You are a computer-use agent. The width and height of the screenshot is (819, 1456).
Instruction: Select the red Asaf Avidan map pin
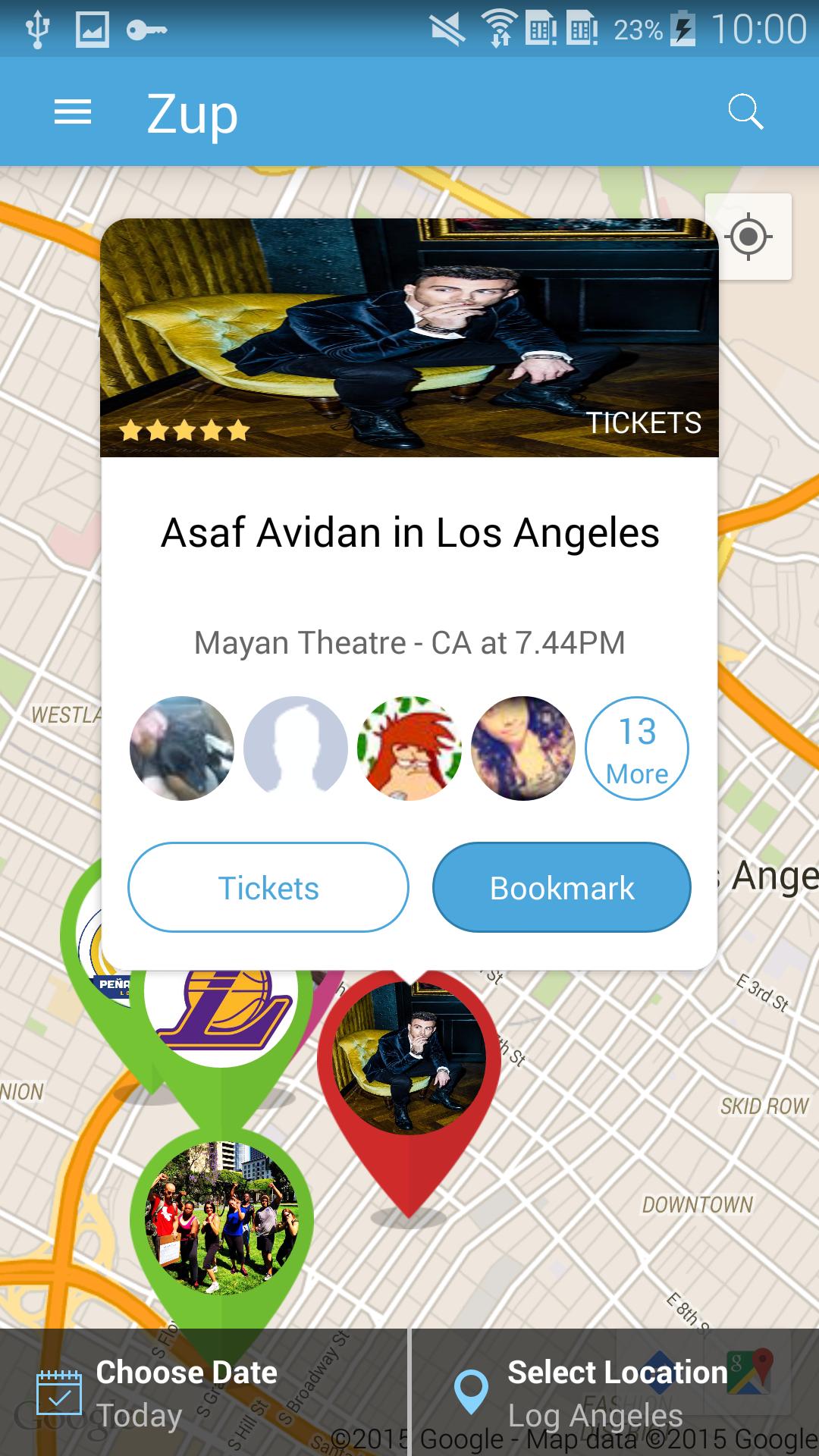pyautogui.click(x=409, y=1062)
